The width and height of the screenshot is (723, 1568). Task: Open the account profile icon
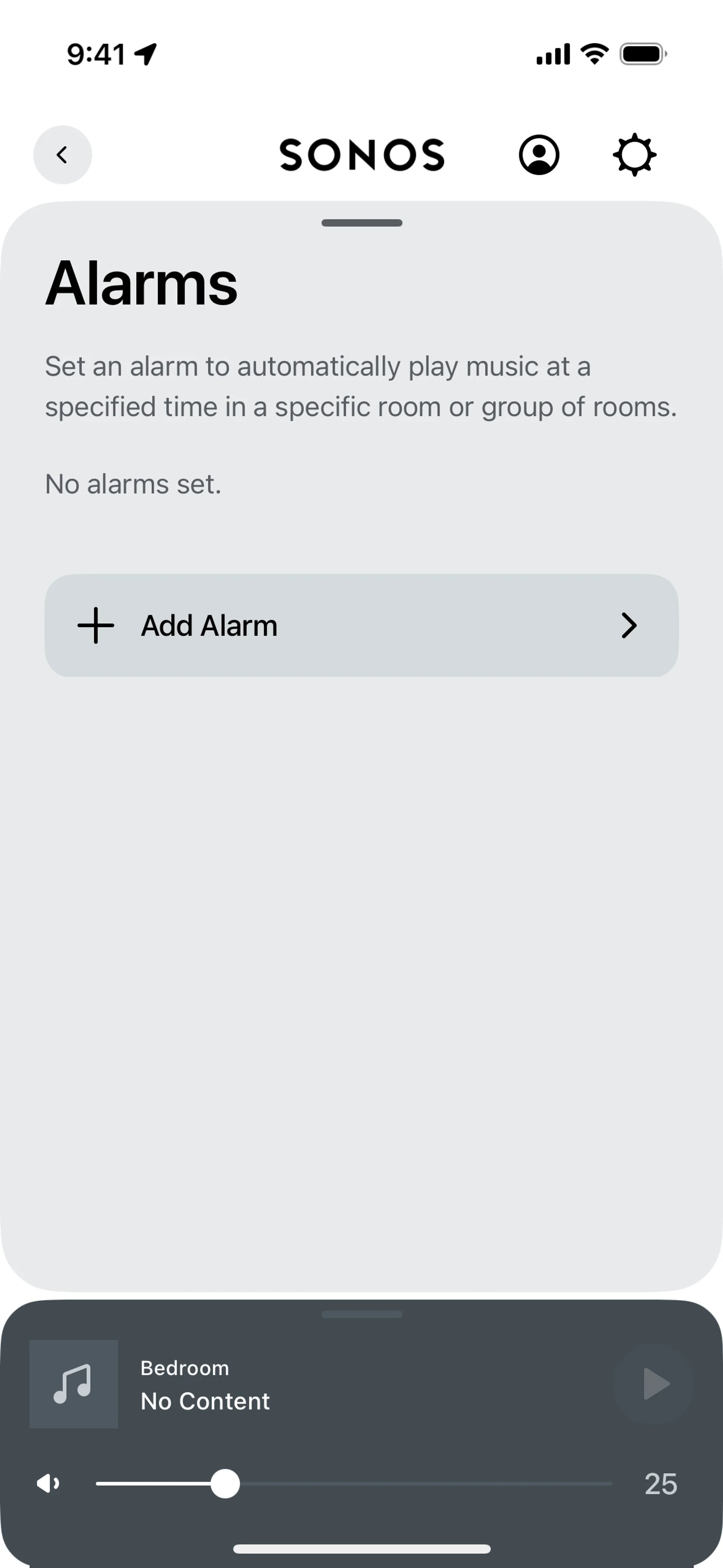tap(538, 154)
